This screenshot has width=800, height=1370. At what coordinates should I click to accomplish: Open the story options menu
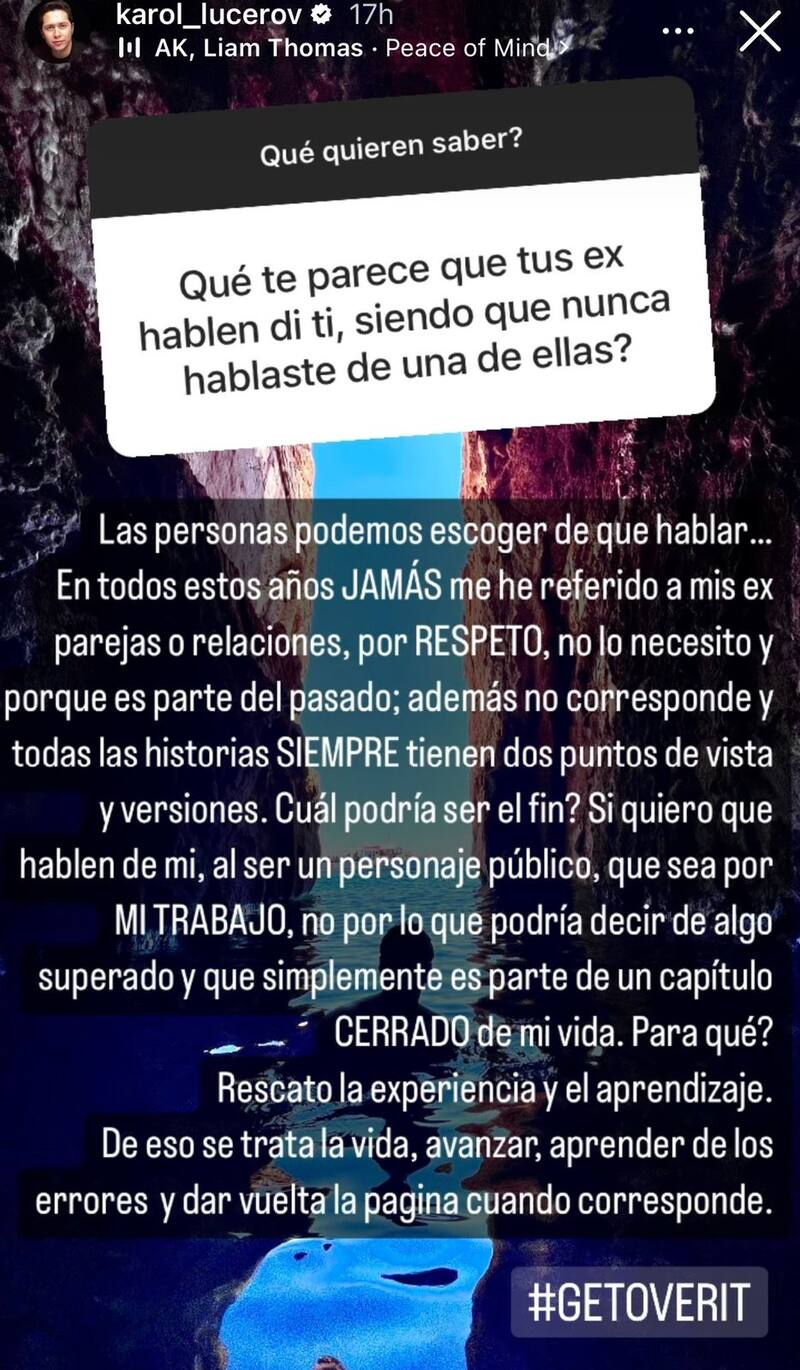679,30
